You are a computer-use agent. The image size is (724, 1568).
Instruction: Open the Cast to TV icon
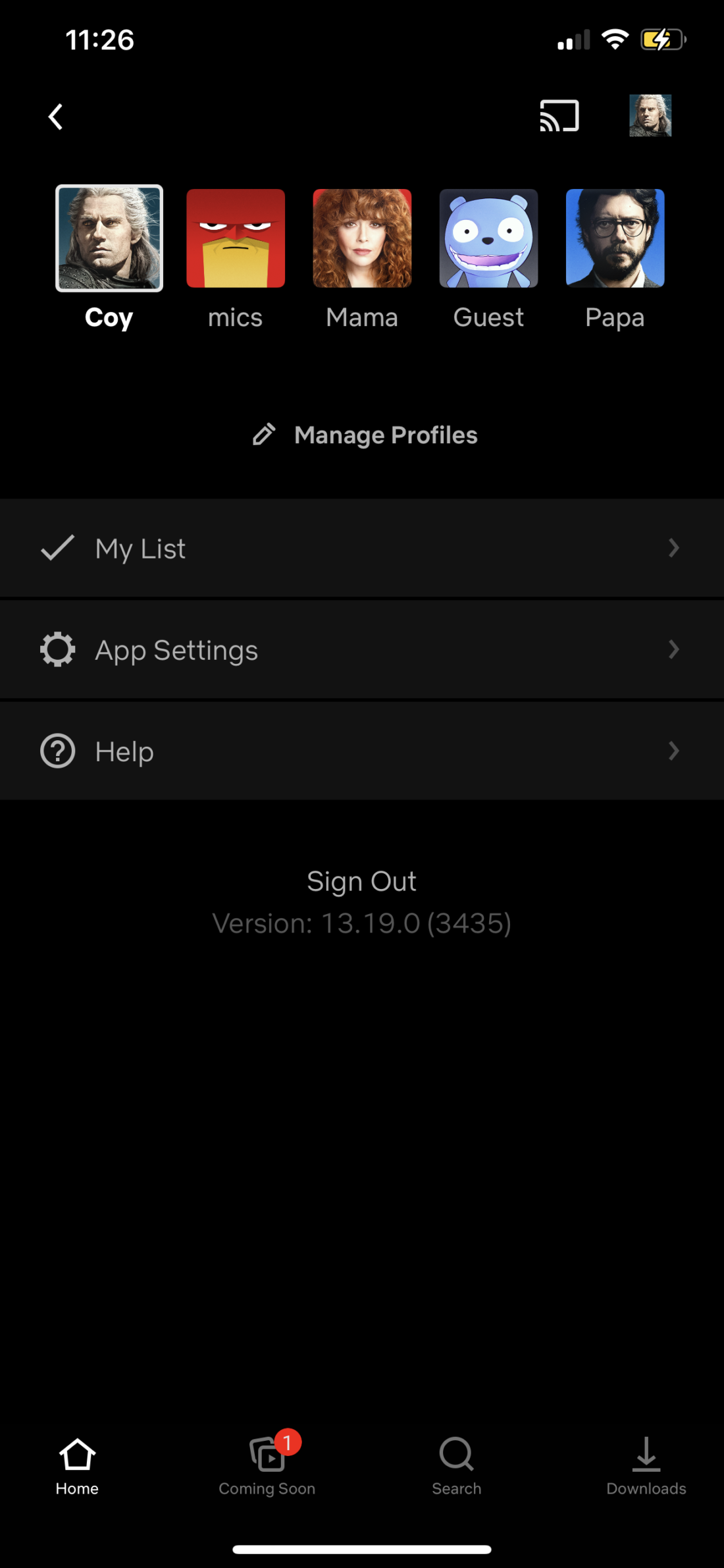click(x=559, y=116)
